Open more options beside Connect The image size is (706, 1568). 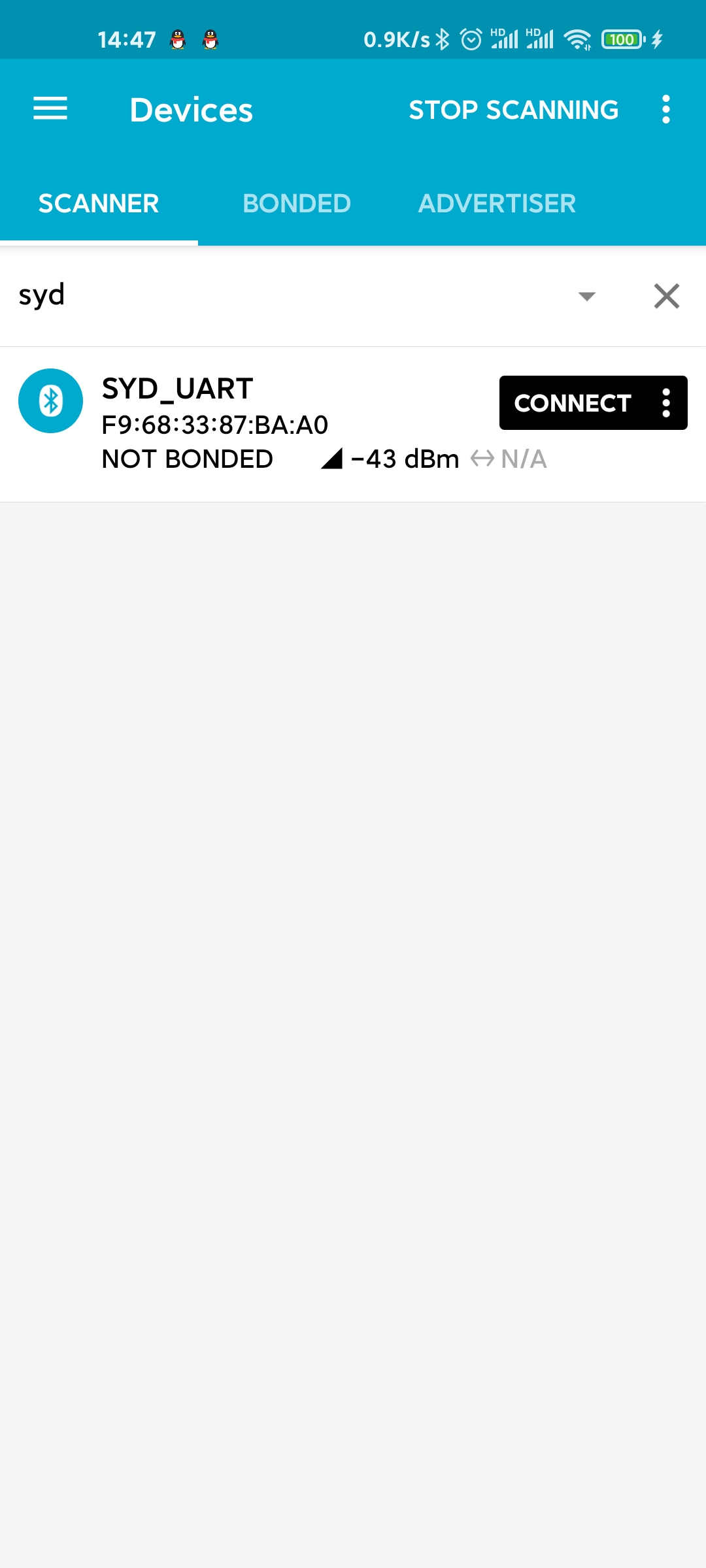[666, 403]
